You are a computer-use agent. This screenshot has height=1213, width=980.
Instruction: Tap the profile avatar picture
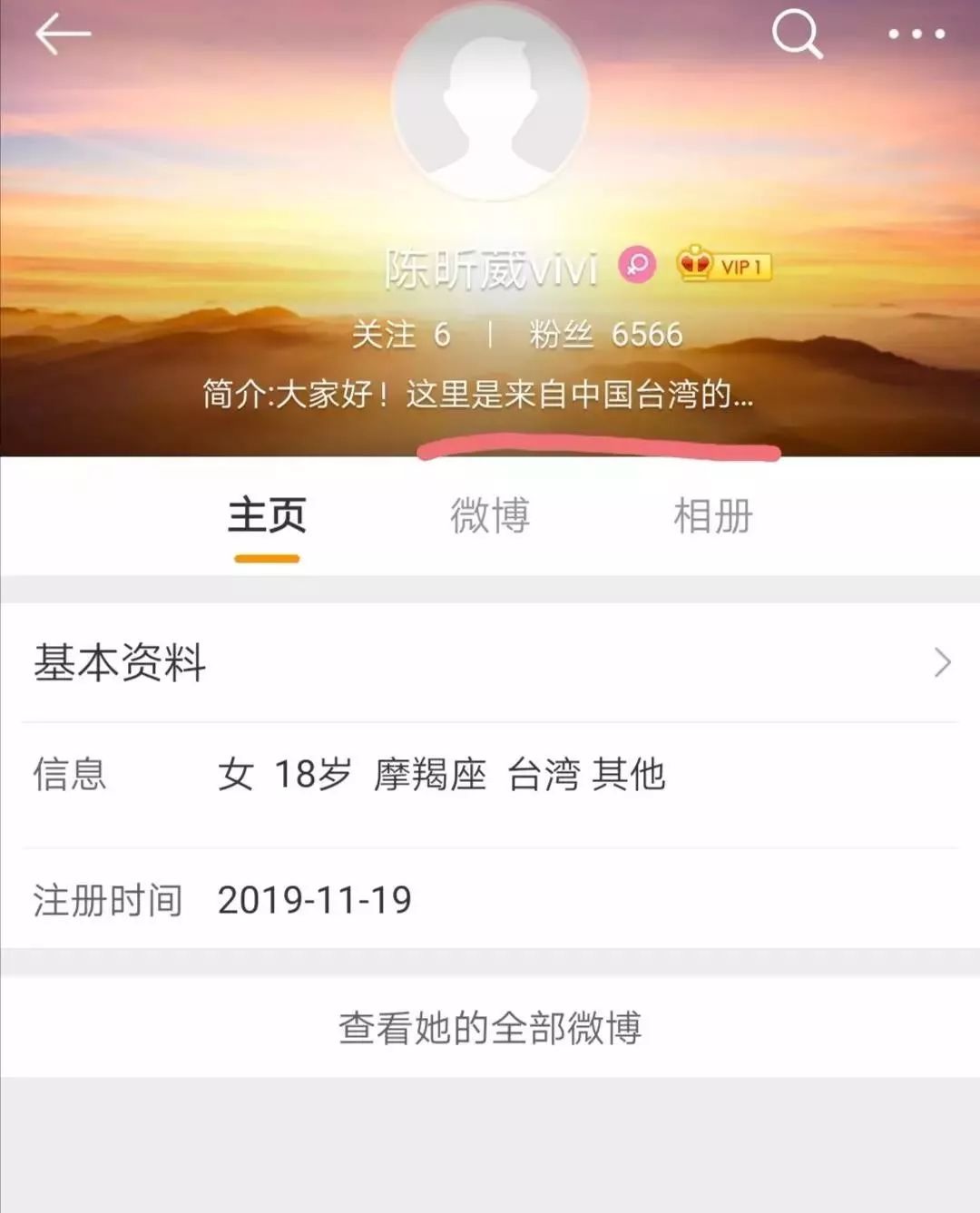click(490, 102)
